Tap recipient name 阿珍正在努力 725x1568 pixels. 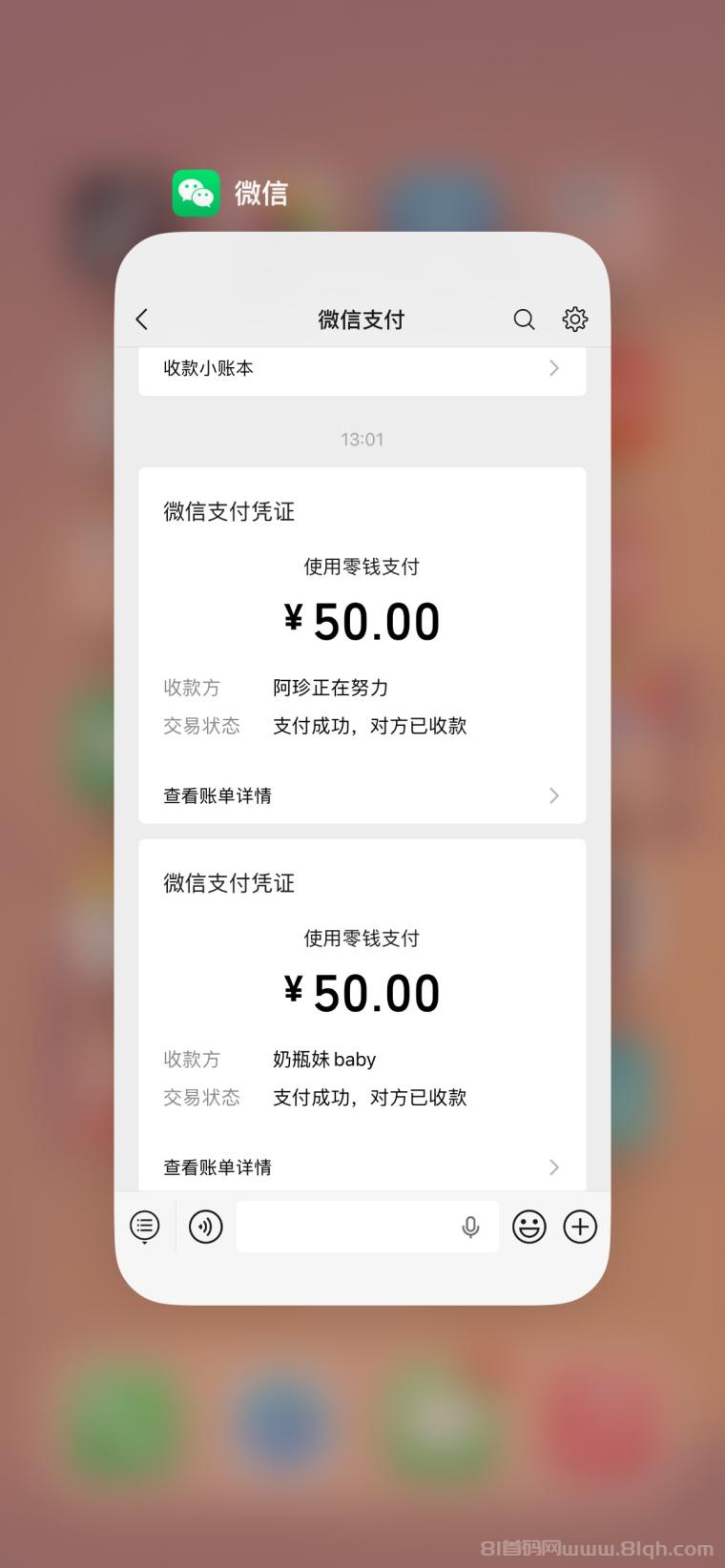pos(329,687)
